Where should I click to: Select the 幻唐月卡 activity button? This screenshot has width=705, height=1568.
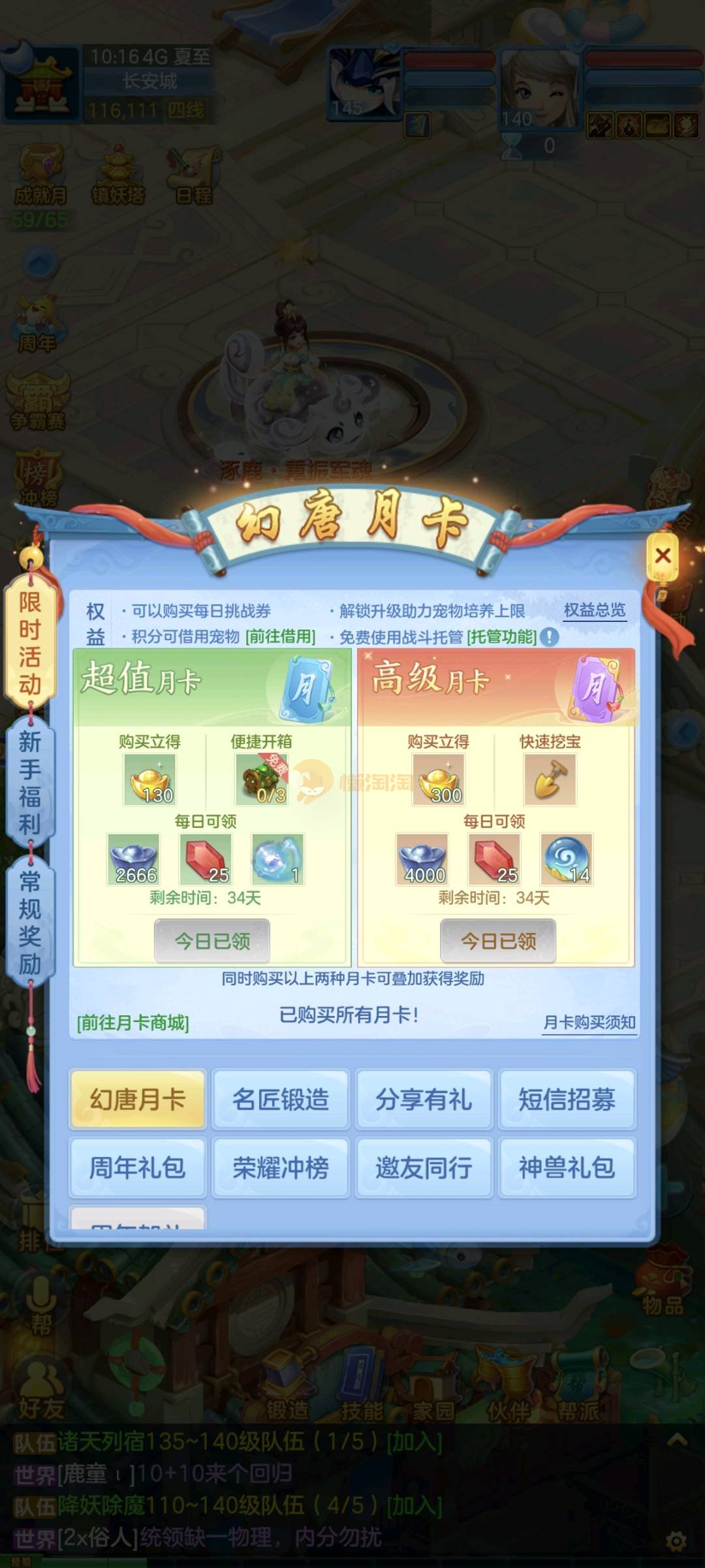click(138, 1099)
